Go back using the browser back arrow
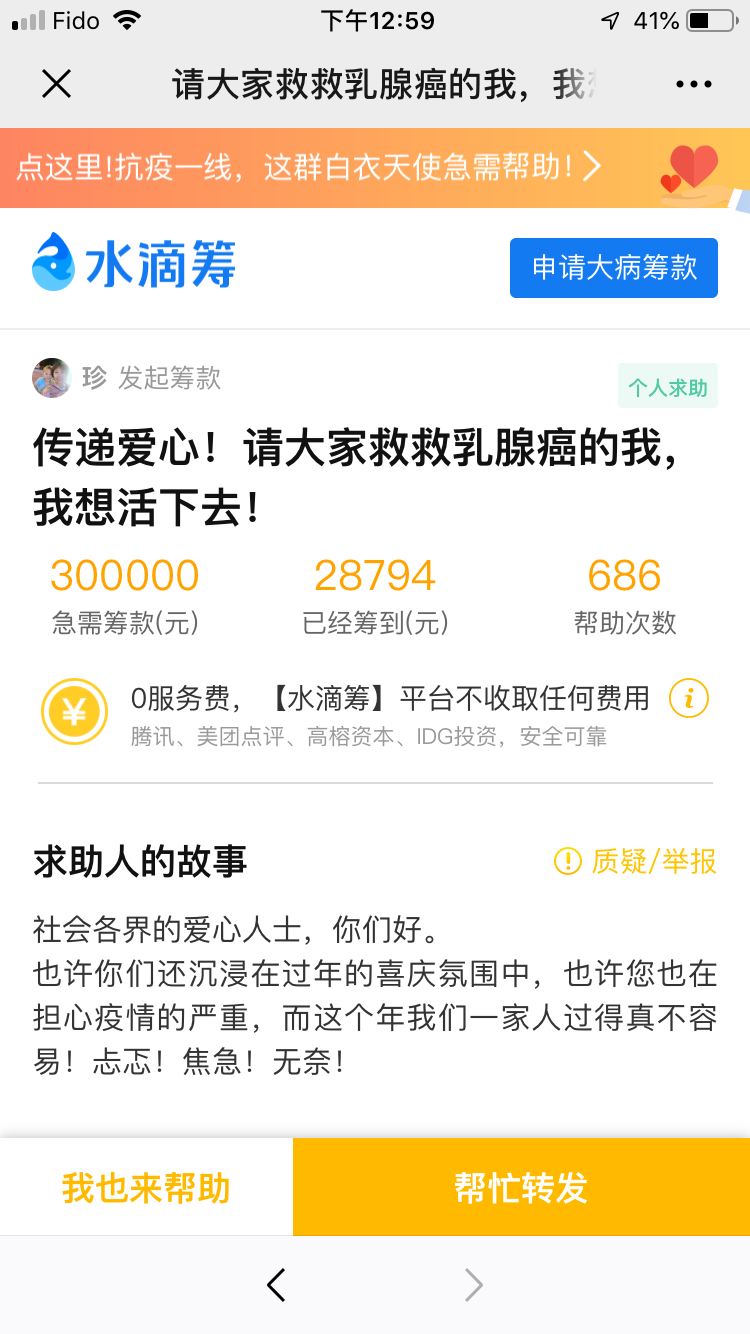 point(277,1284)
